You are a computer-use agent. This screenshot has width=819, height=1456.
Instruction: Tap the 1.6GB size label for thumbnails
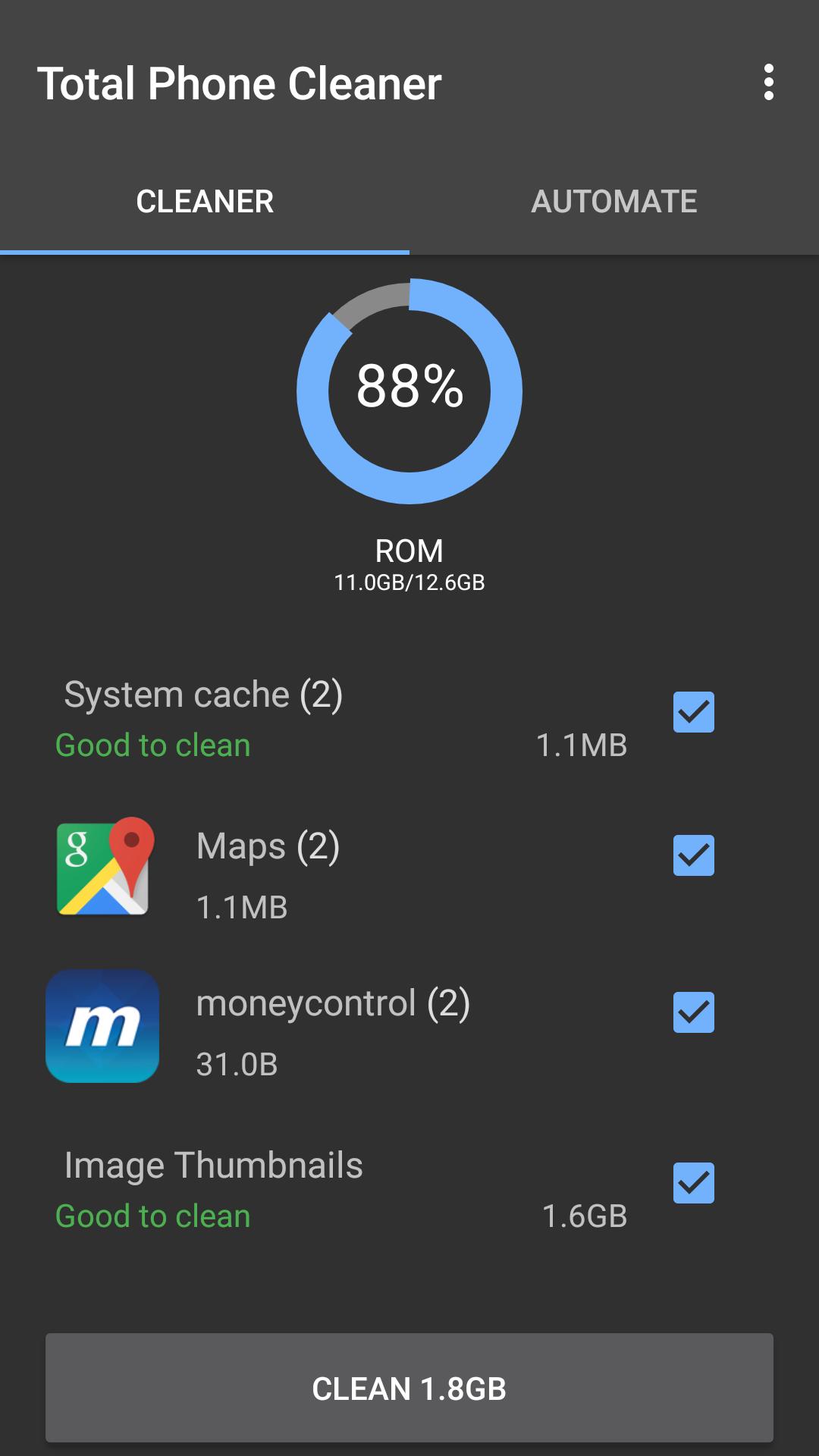click(585, 1216)
